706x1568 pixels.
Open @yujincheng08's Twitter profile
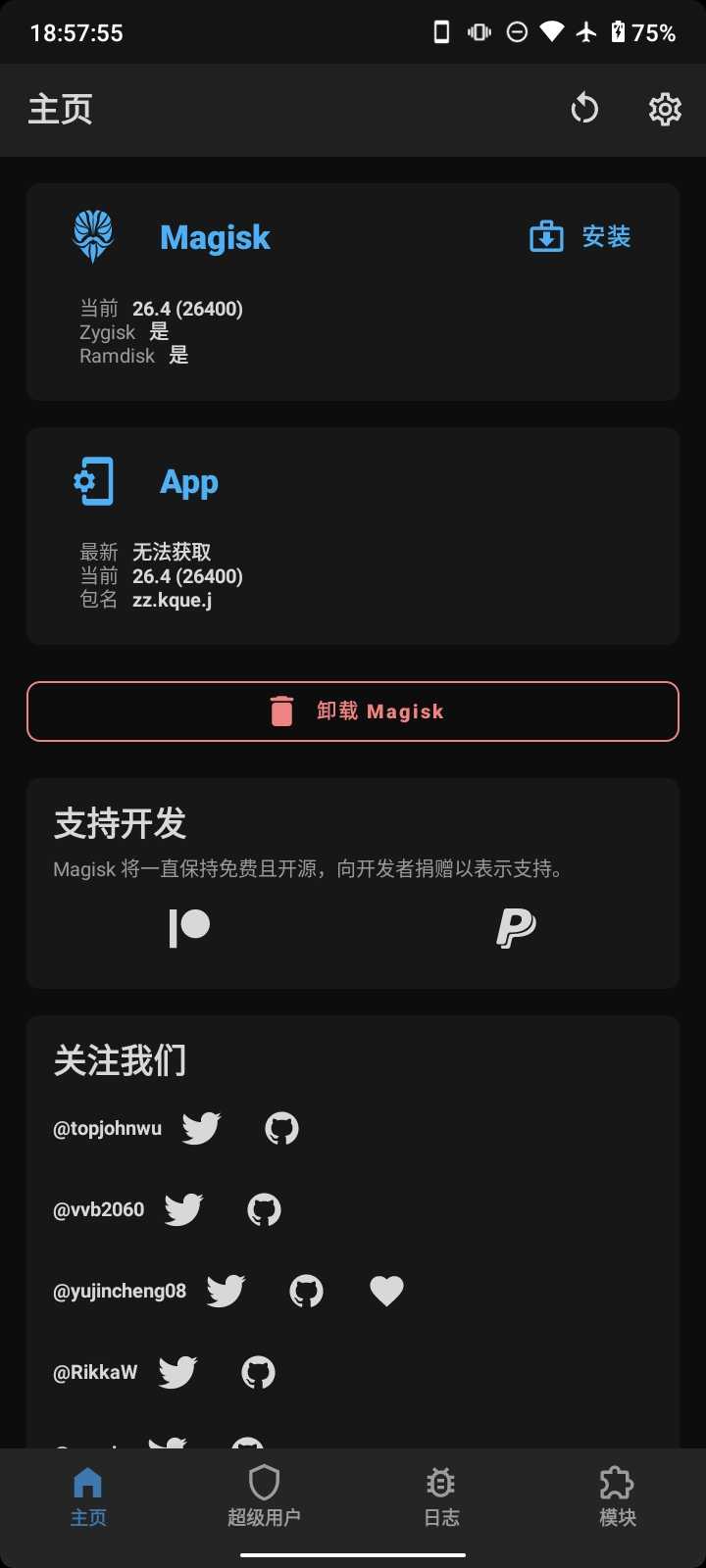click(x=227, y=1291)
